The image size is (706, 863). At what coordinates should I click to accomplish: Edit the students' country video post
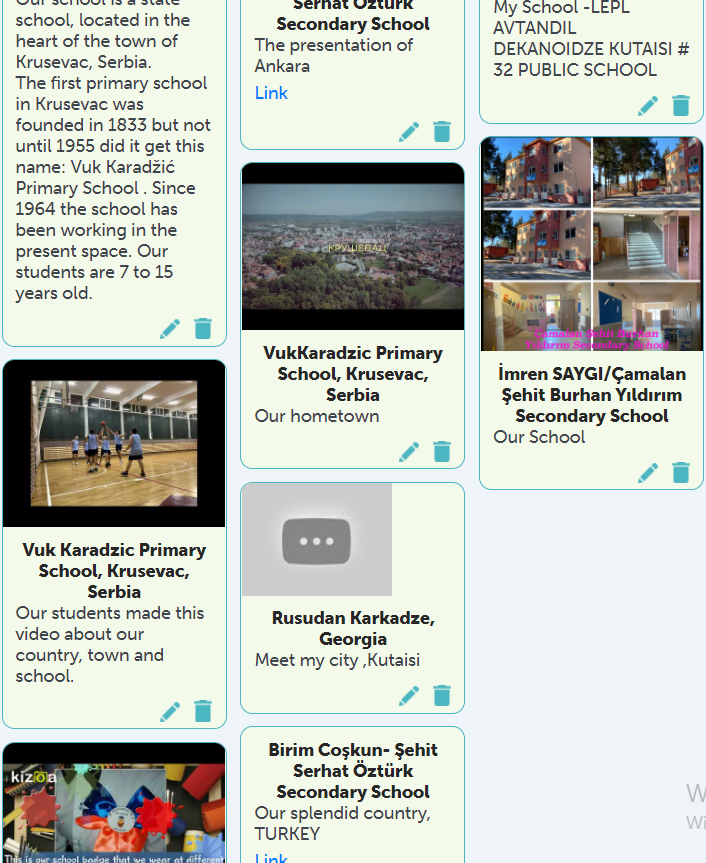click(x=170, y=711)
